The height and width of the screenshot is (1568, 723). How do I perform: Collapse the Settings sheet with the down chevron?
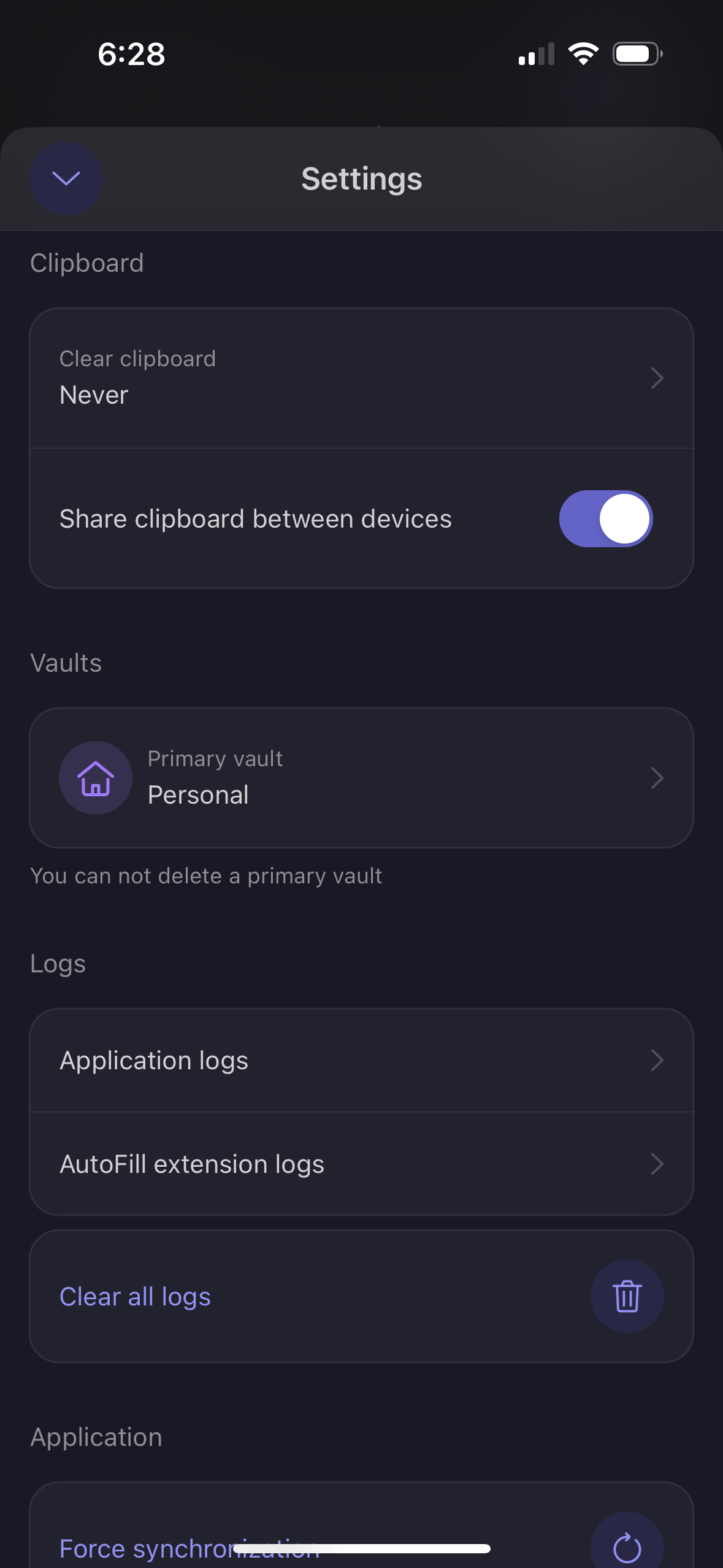[x=66, y=179]
